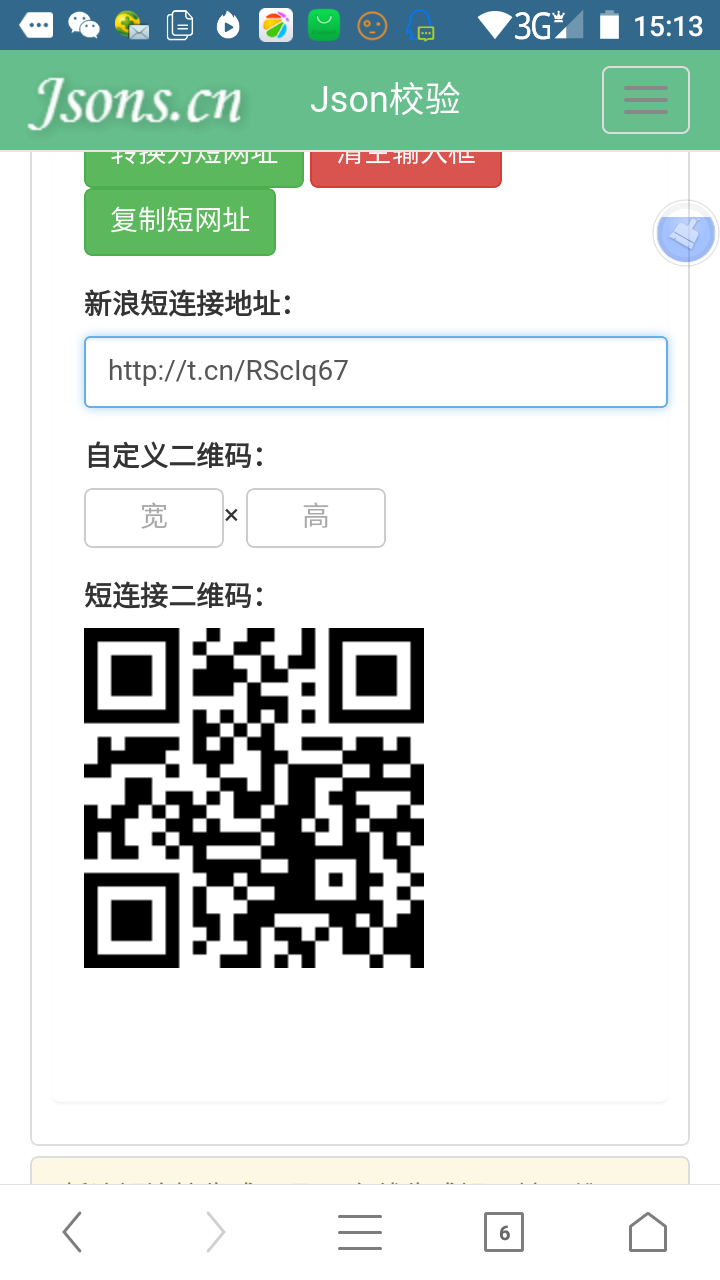Image resolution: width=720 pixels, height=1280 pixels.
Task: Open the tab switcher showing 6
Action: 504,1232
